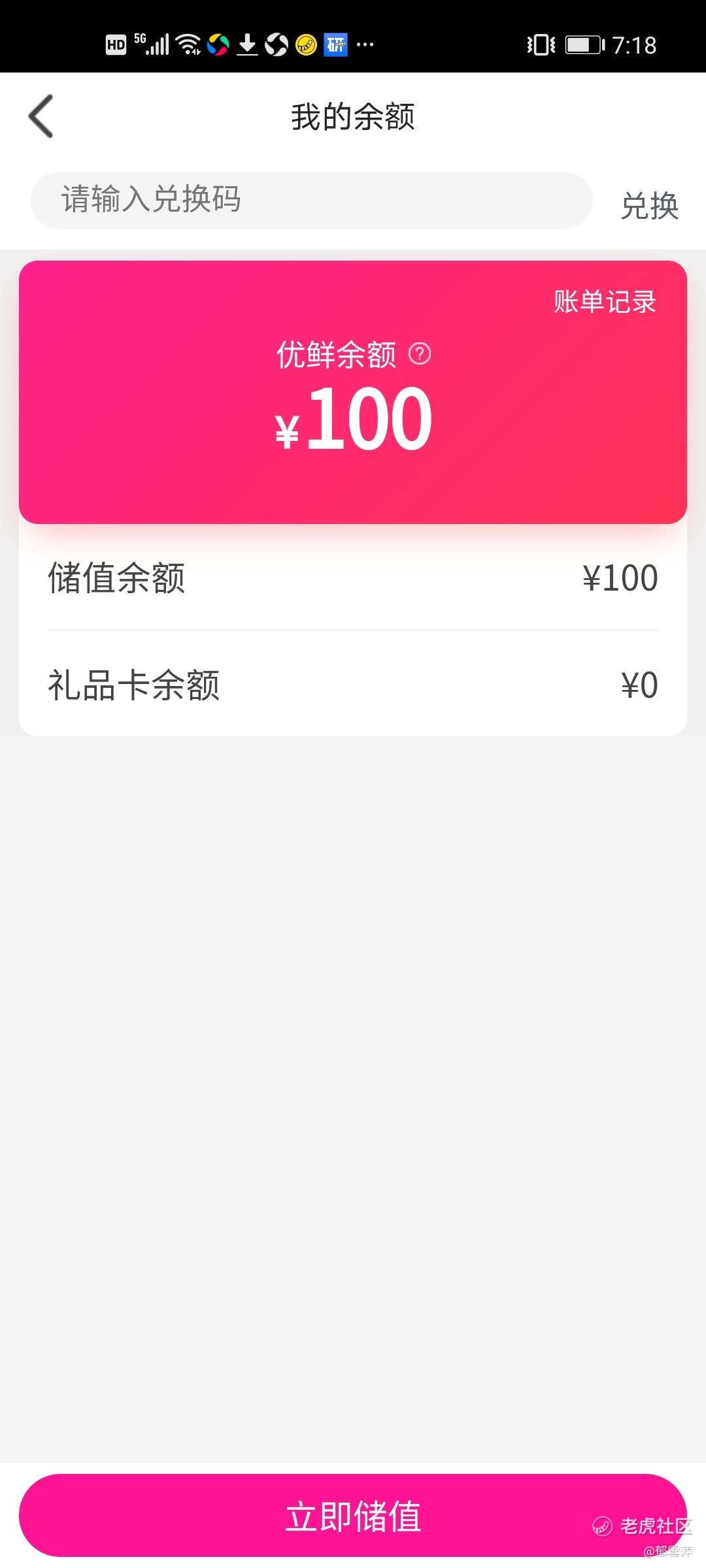Tap the 兑换 redeem button
Image resolution: width=706 pixels, height=1568 pixels.
[649, 206]
